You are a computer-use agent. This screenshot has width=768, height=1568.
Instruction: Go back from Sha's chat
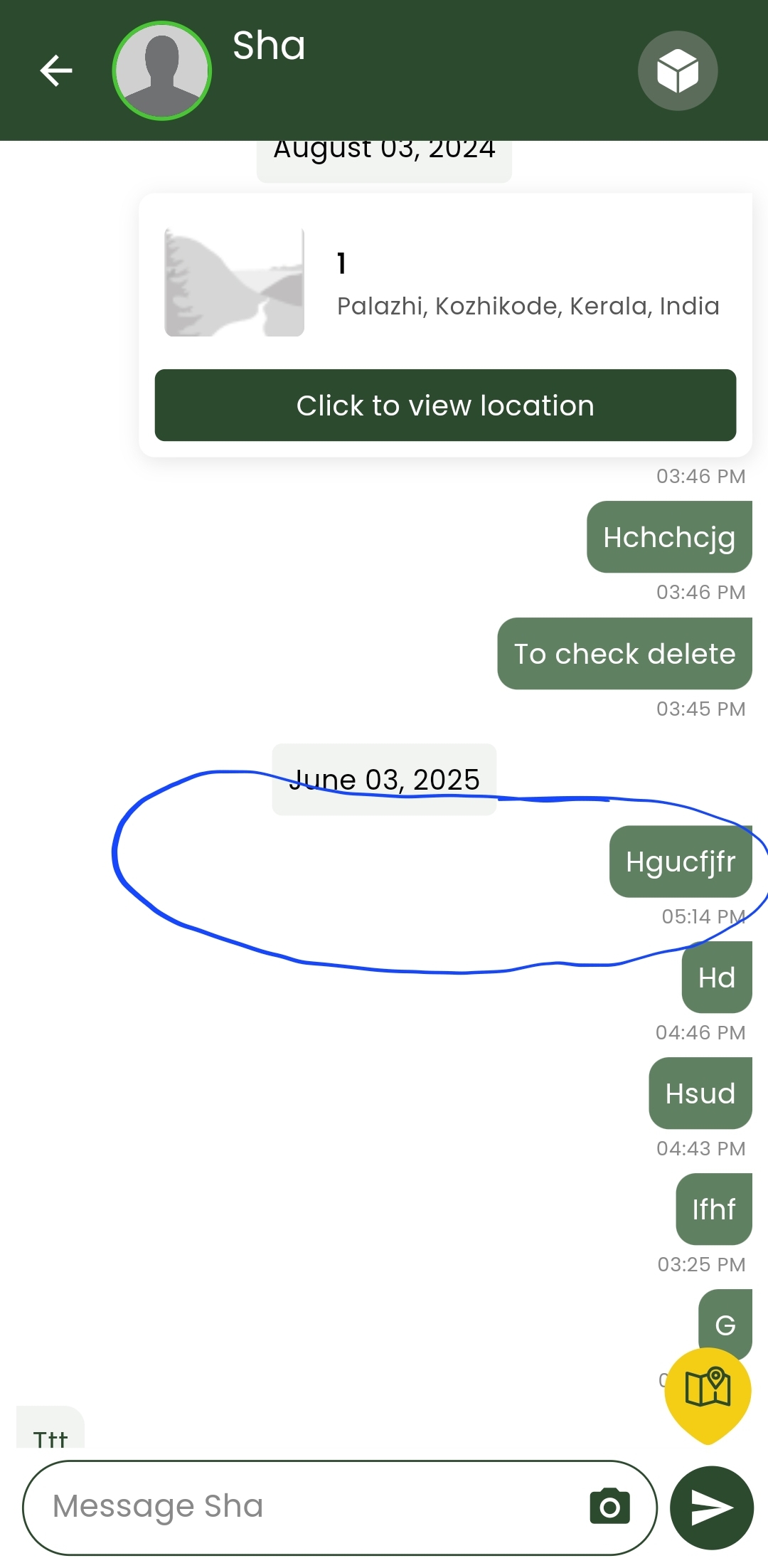coord(56,70)
